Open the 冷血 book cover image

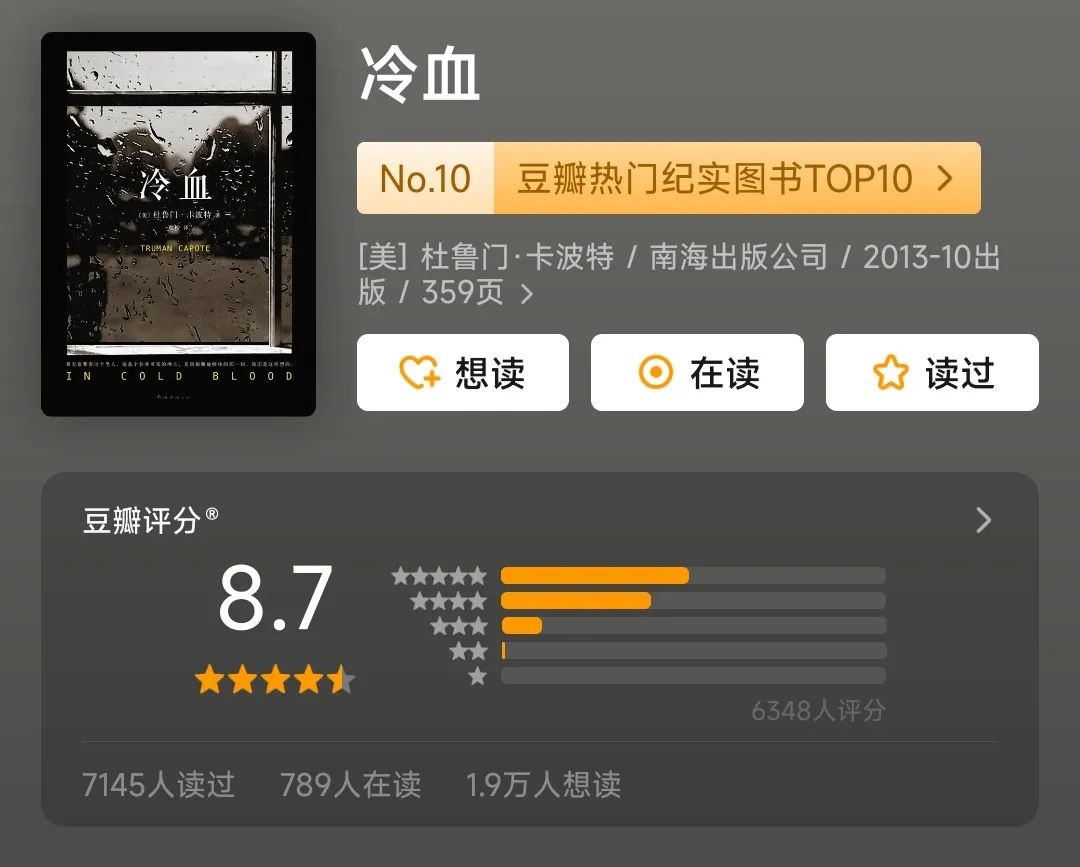click(178, 224)
